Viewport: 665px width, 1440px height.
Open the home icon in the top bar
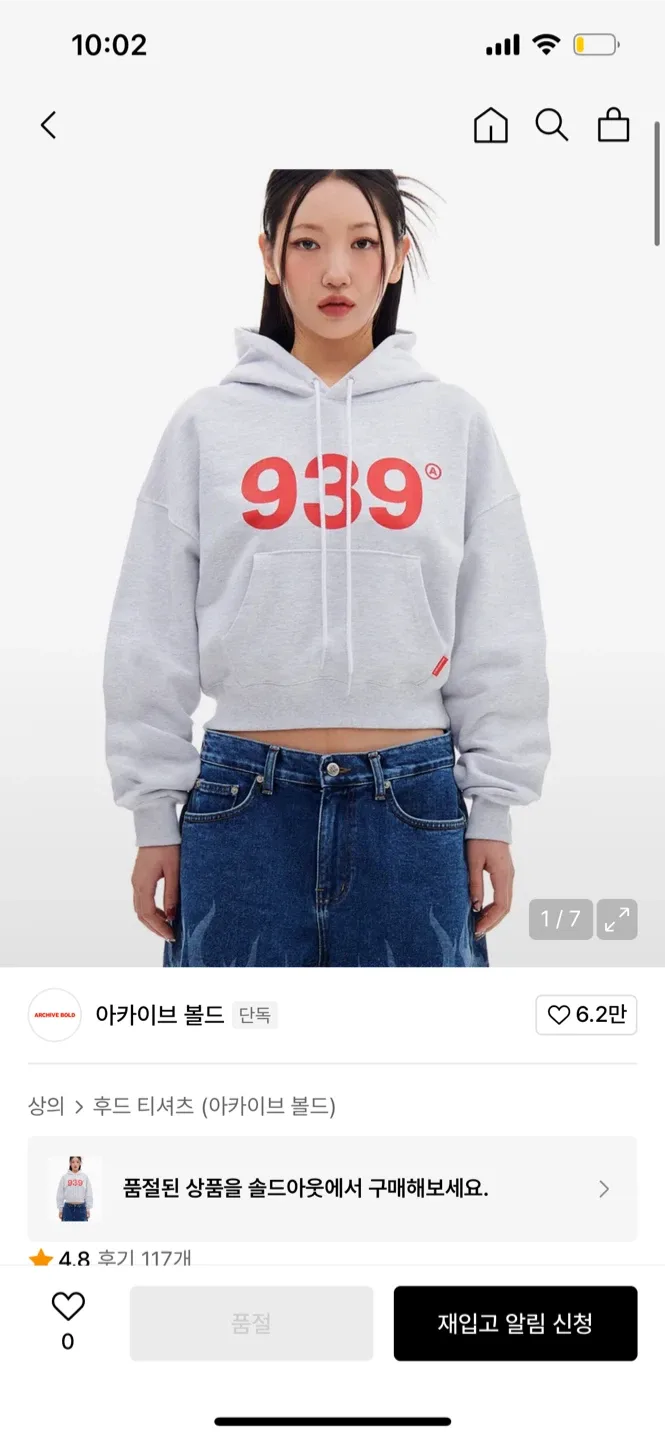point(490,125)
